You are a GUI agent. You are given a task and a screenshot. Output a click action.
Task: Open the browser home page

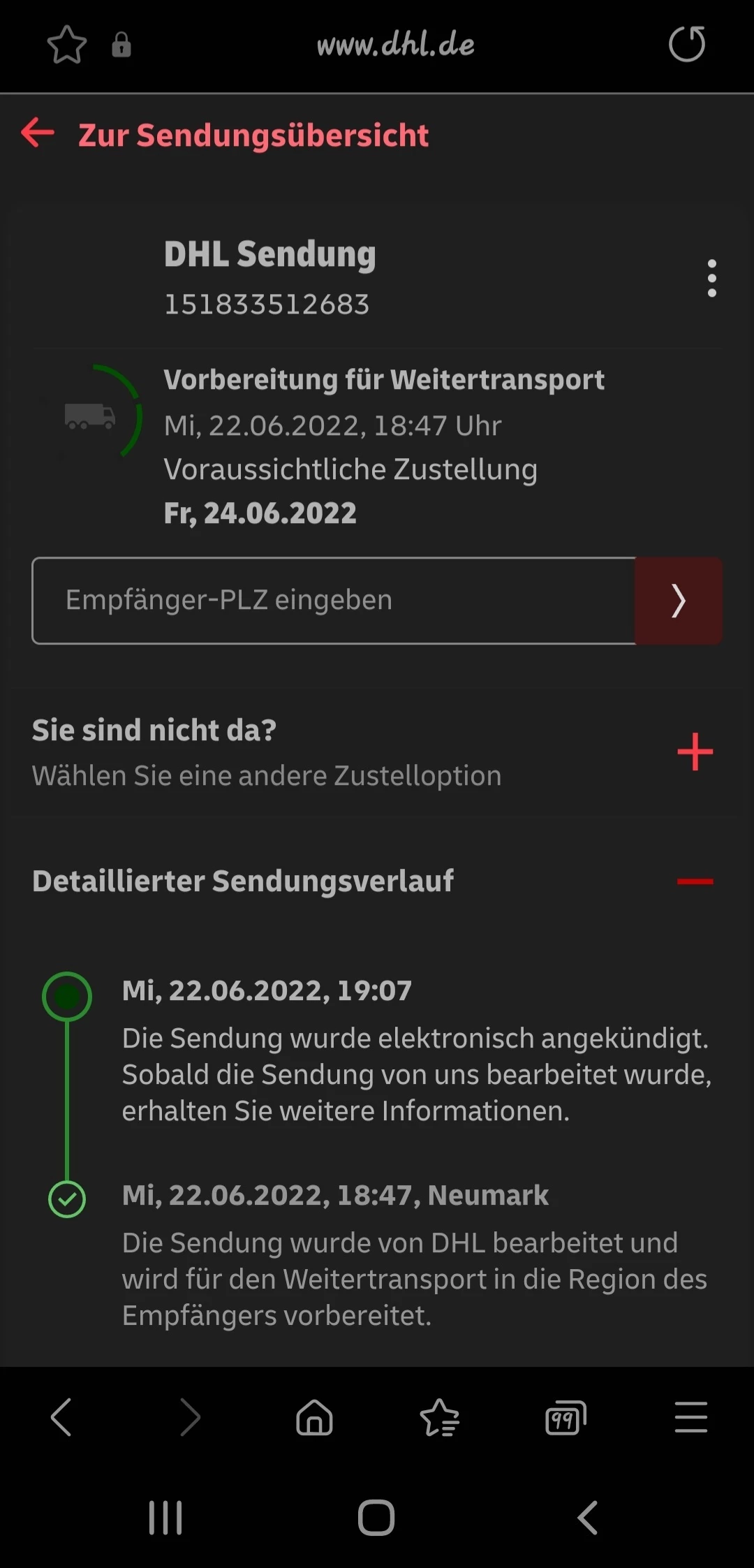point(314,1418)
